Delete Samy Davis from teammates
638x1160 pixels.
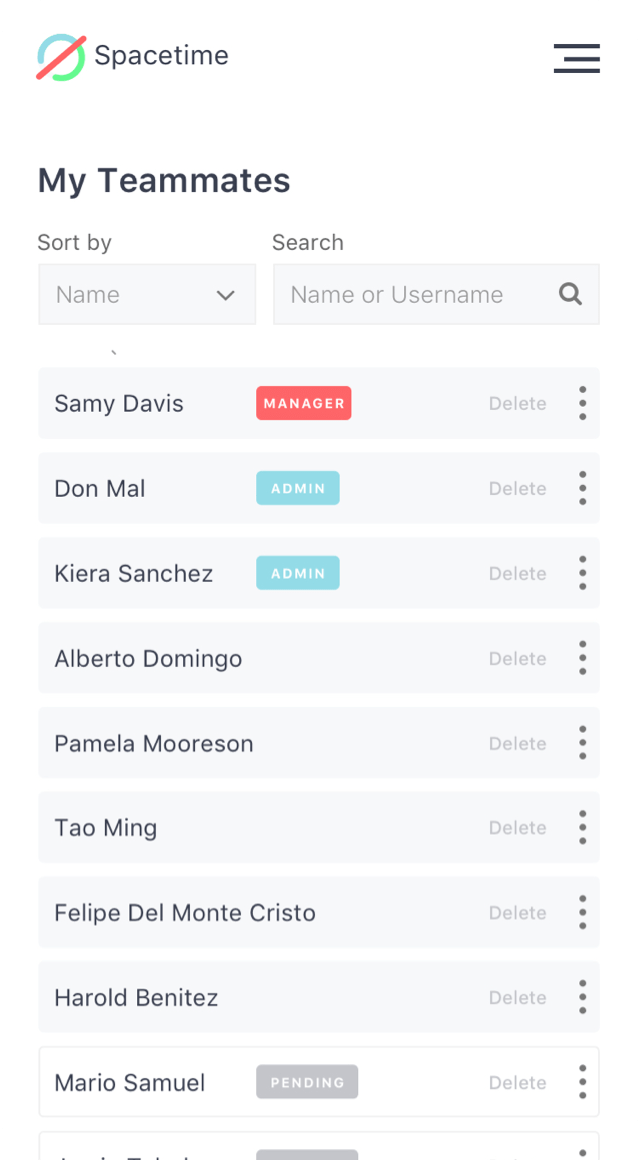(517, 403)
